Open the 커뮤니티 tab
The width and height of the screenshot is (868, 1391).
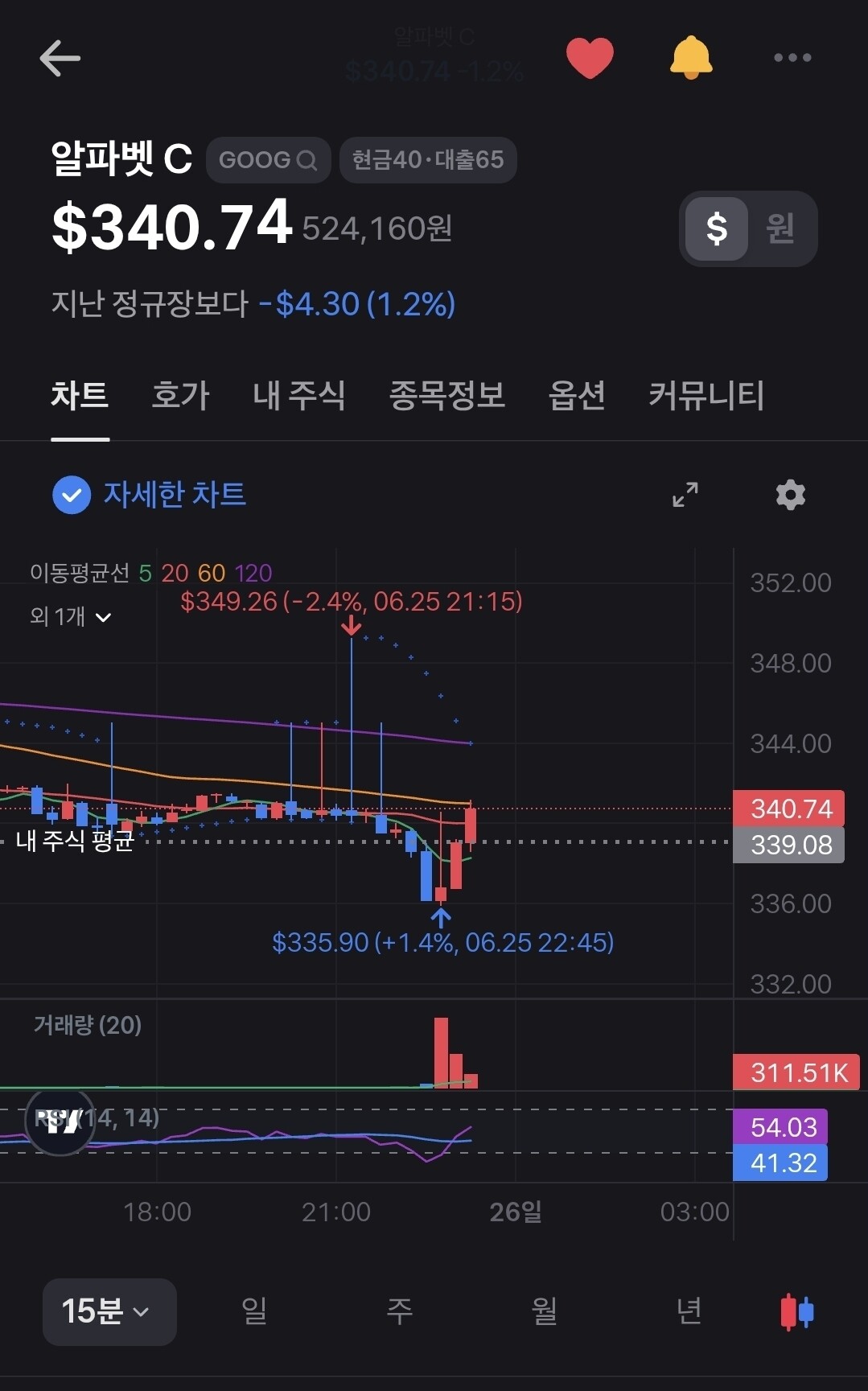point(706,396)
